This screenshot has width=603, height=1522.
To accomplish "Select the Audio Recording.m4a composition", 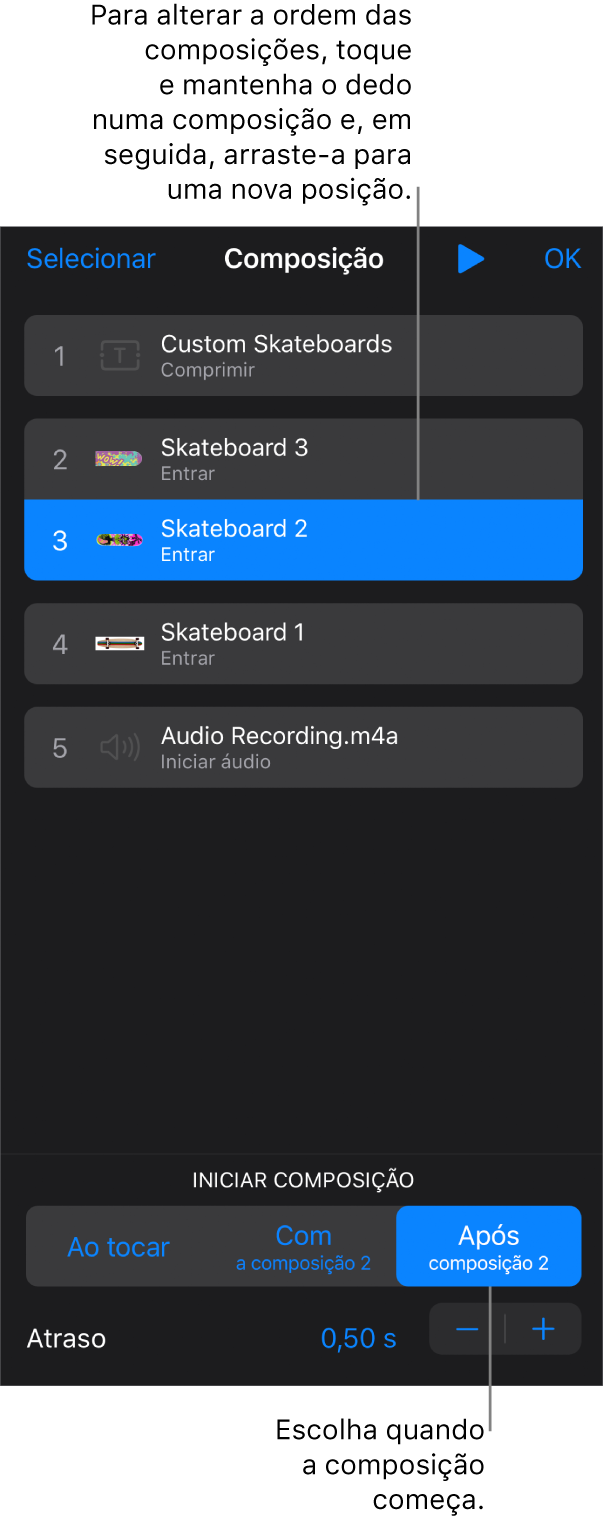I will (303, 747).
